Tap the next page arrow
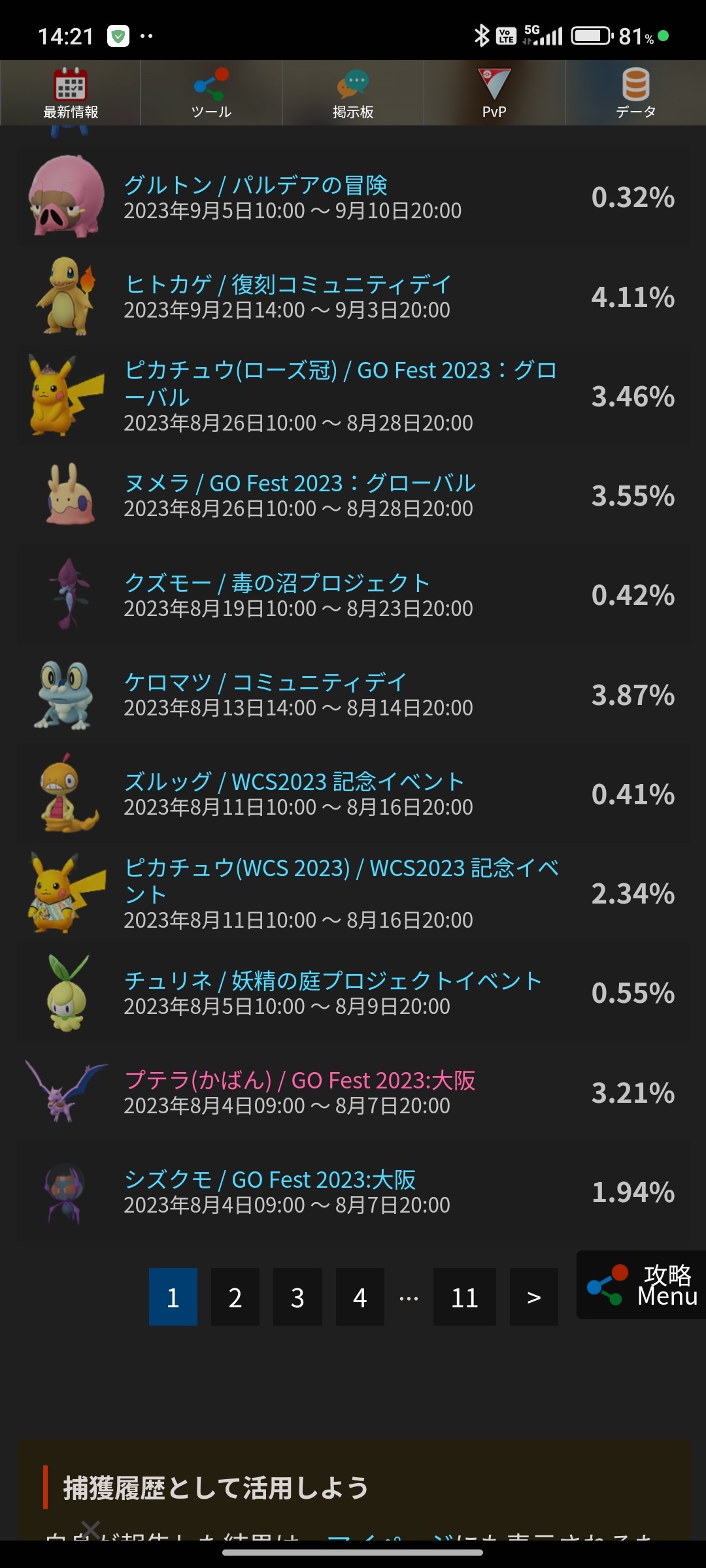The image size is (706, 1568). 533,1297
